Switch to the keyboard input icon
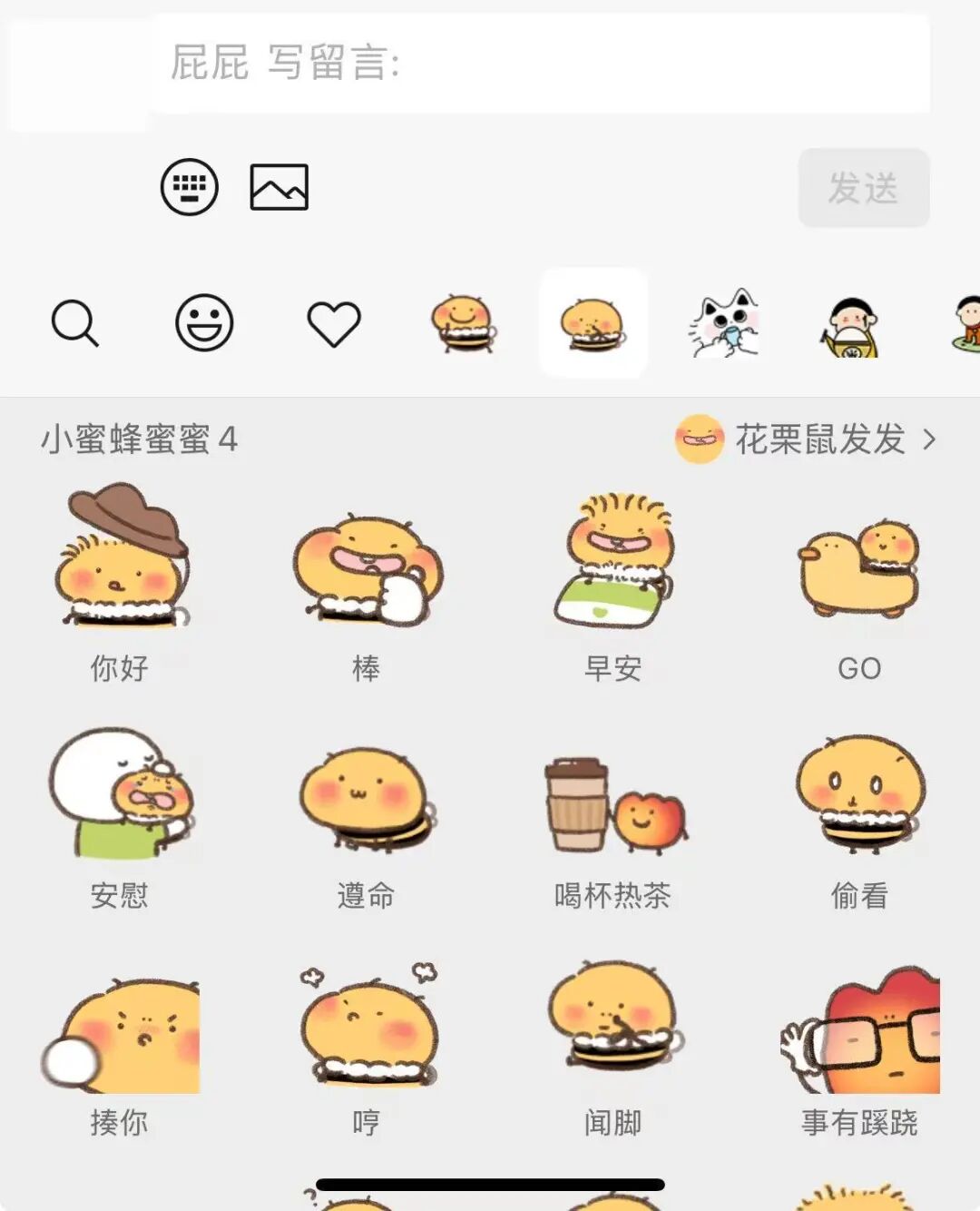Viewport: 980px width, 1211px height. [x=190, y=185]
